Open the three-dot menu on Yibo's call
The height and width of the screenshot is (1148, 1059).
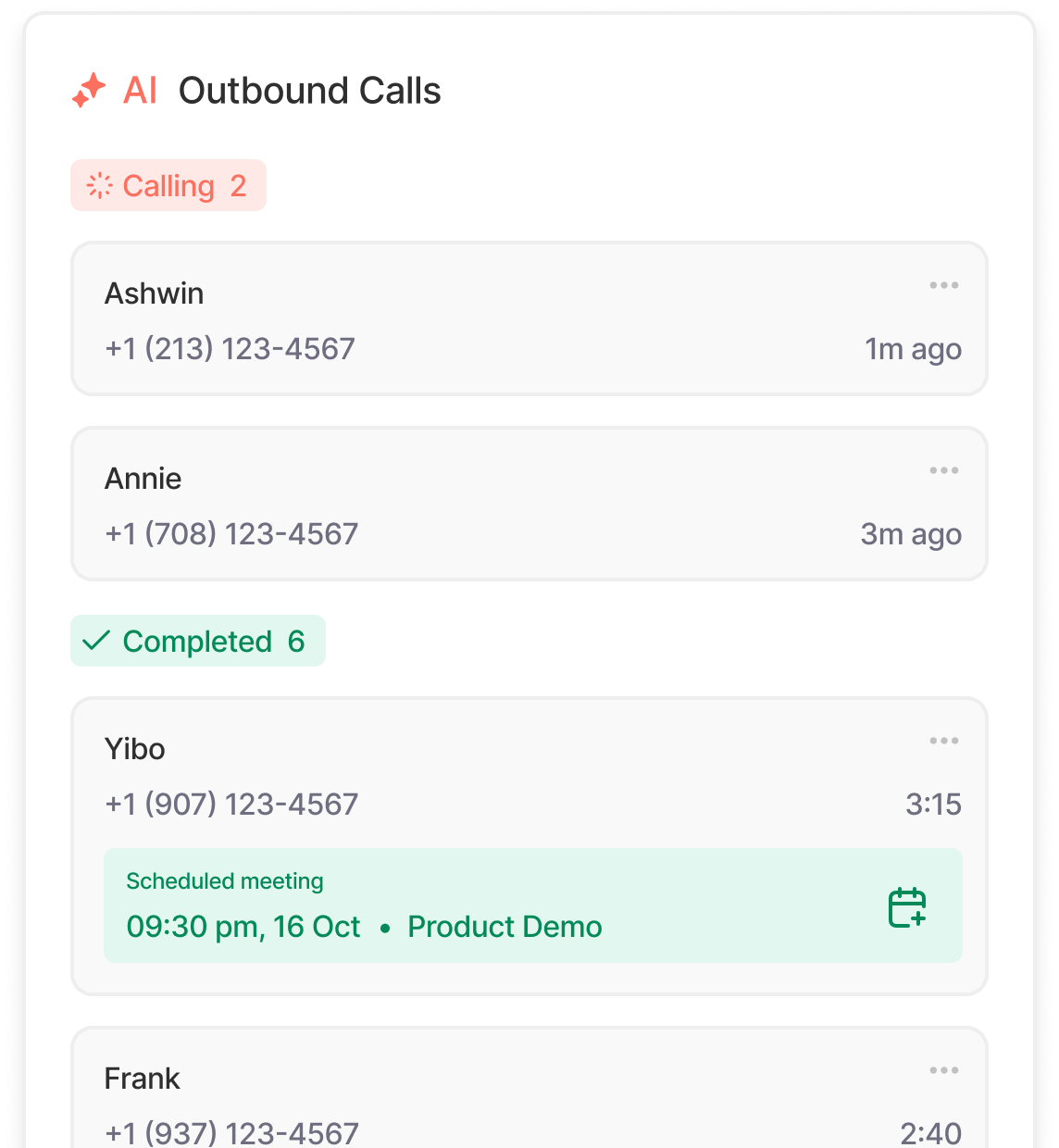[x=943, y=741]
